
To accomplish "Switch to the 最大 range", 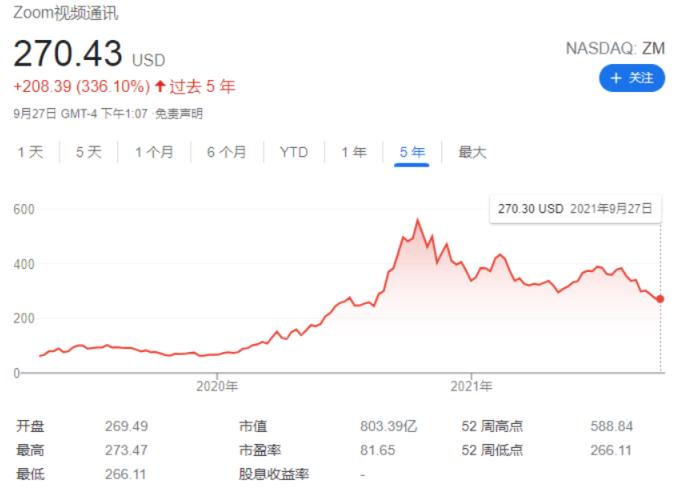I will coord(472,153).
